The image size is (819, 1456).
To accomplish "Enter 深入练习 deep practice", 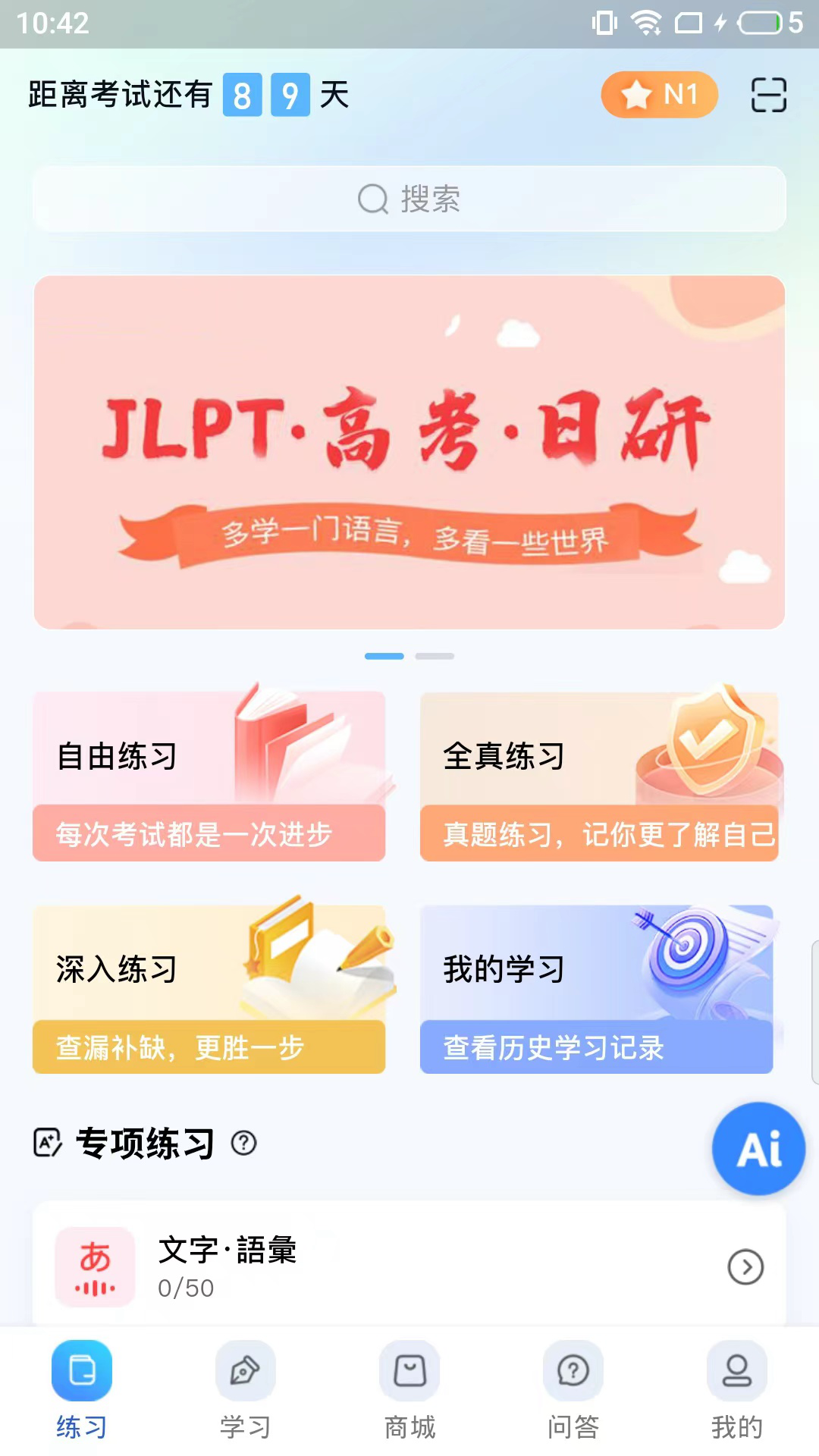I will [209, 990].
